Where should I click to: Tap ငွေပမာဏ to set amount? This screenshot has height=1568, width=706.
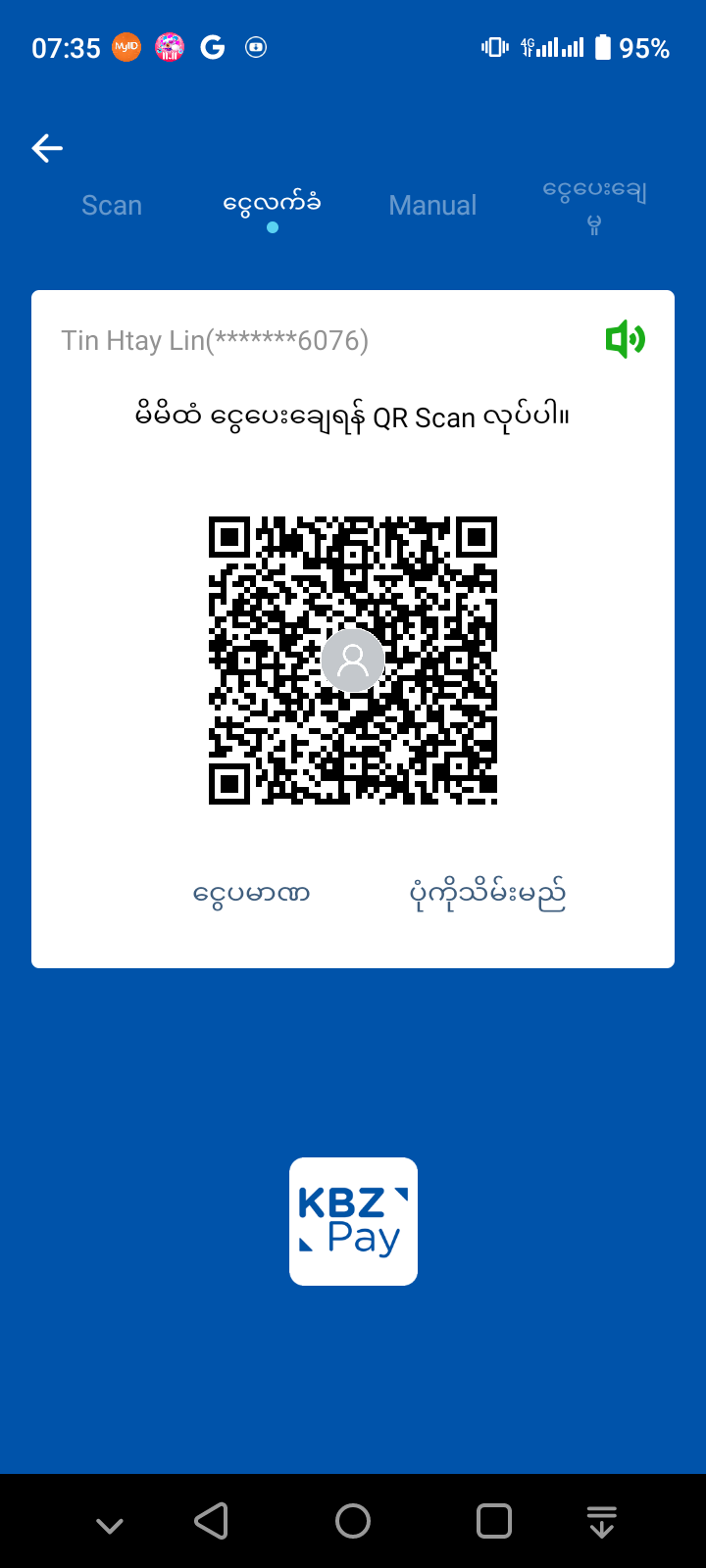[x=252, y=894]
